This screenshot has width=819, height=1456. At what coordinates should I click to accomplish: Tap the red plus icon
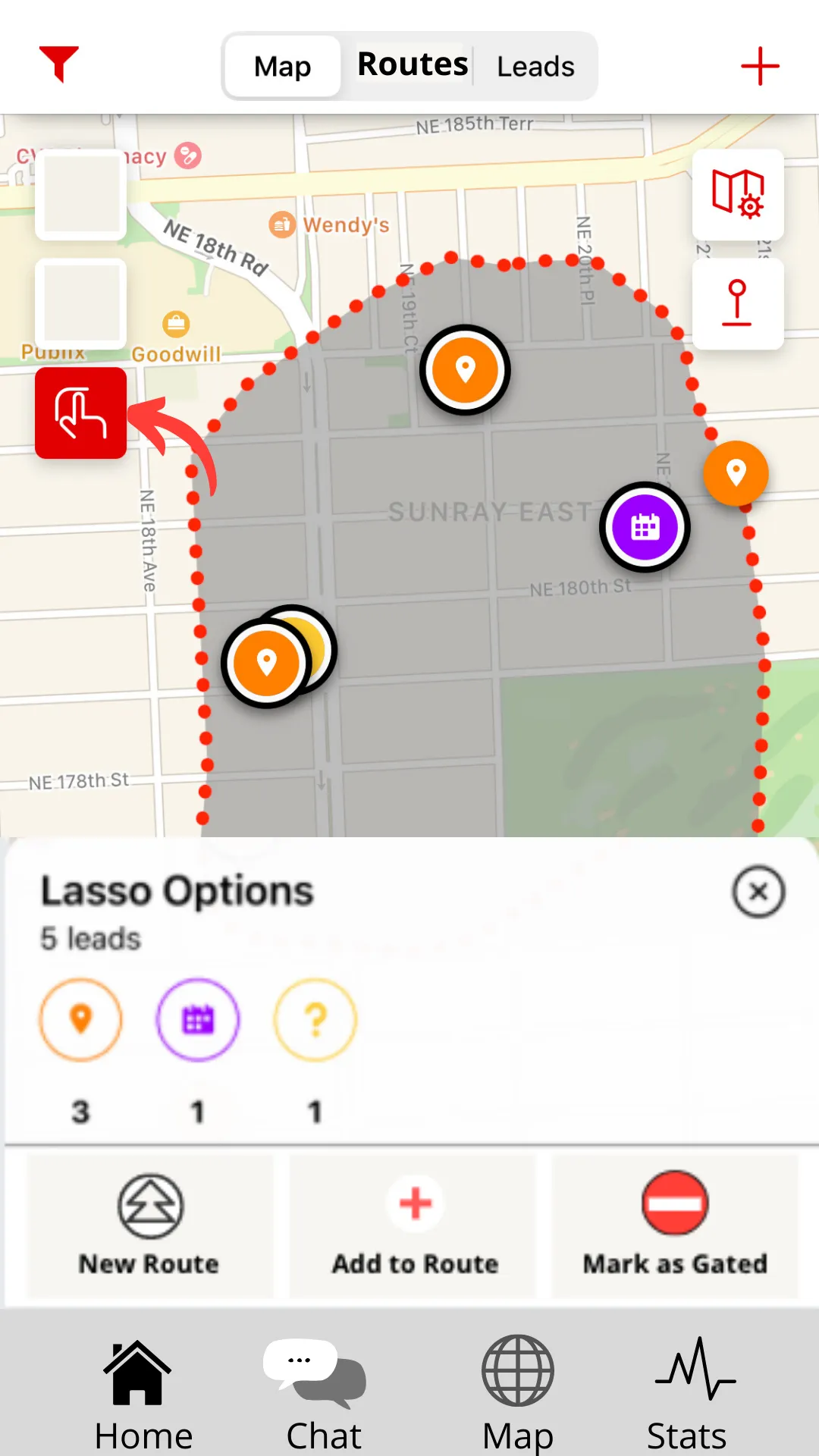(760, 66)
